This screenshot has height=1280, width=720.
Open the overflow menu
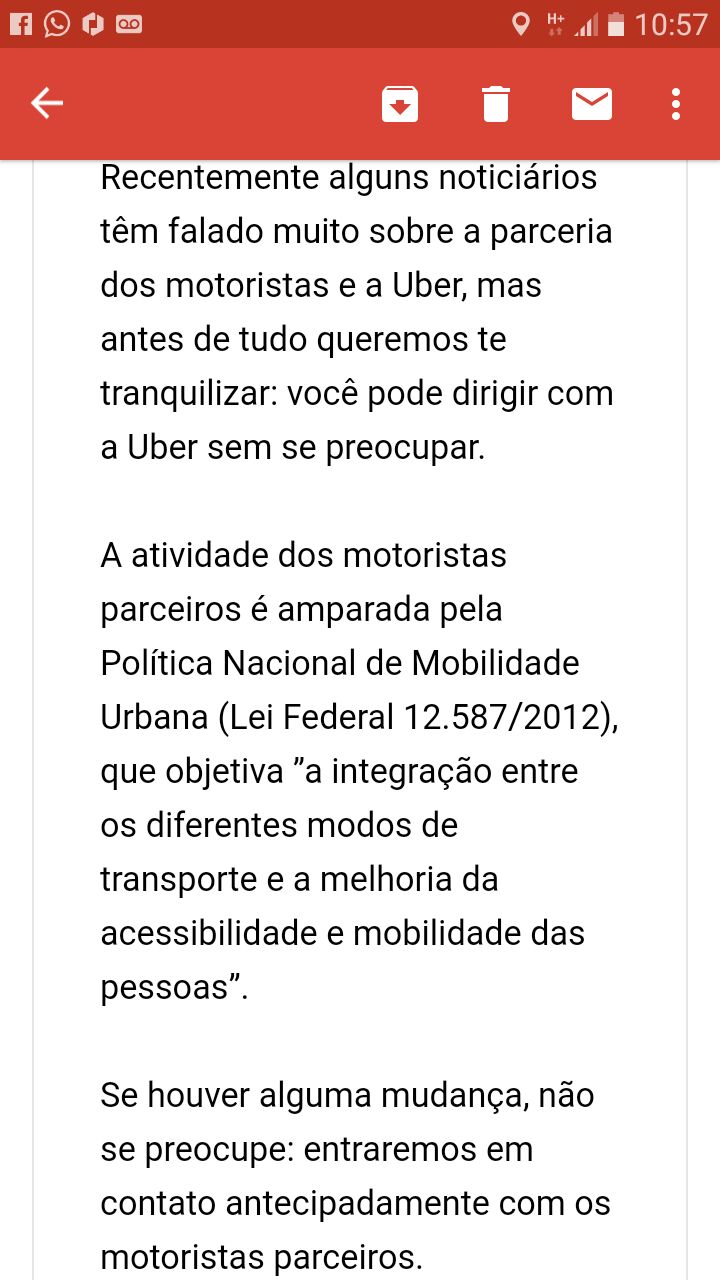click(677, 104)
